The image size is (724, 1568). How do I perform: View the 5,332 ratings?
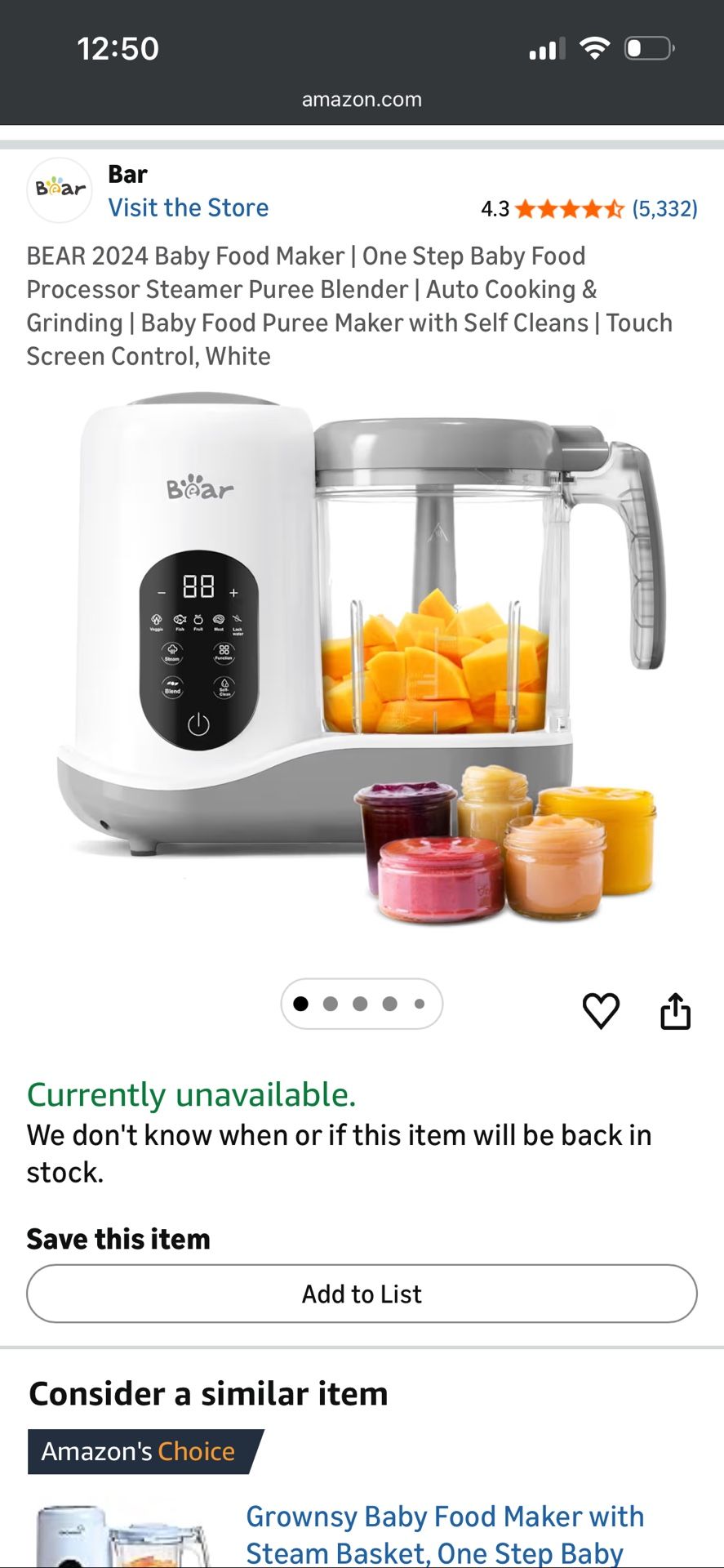664,209
